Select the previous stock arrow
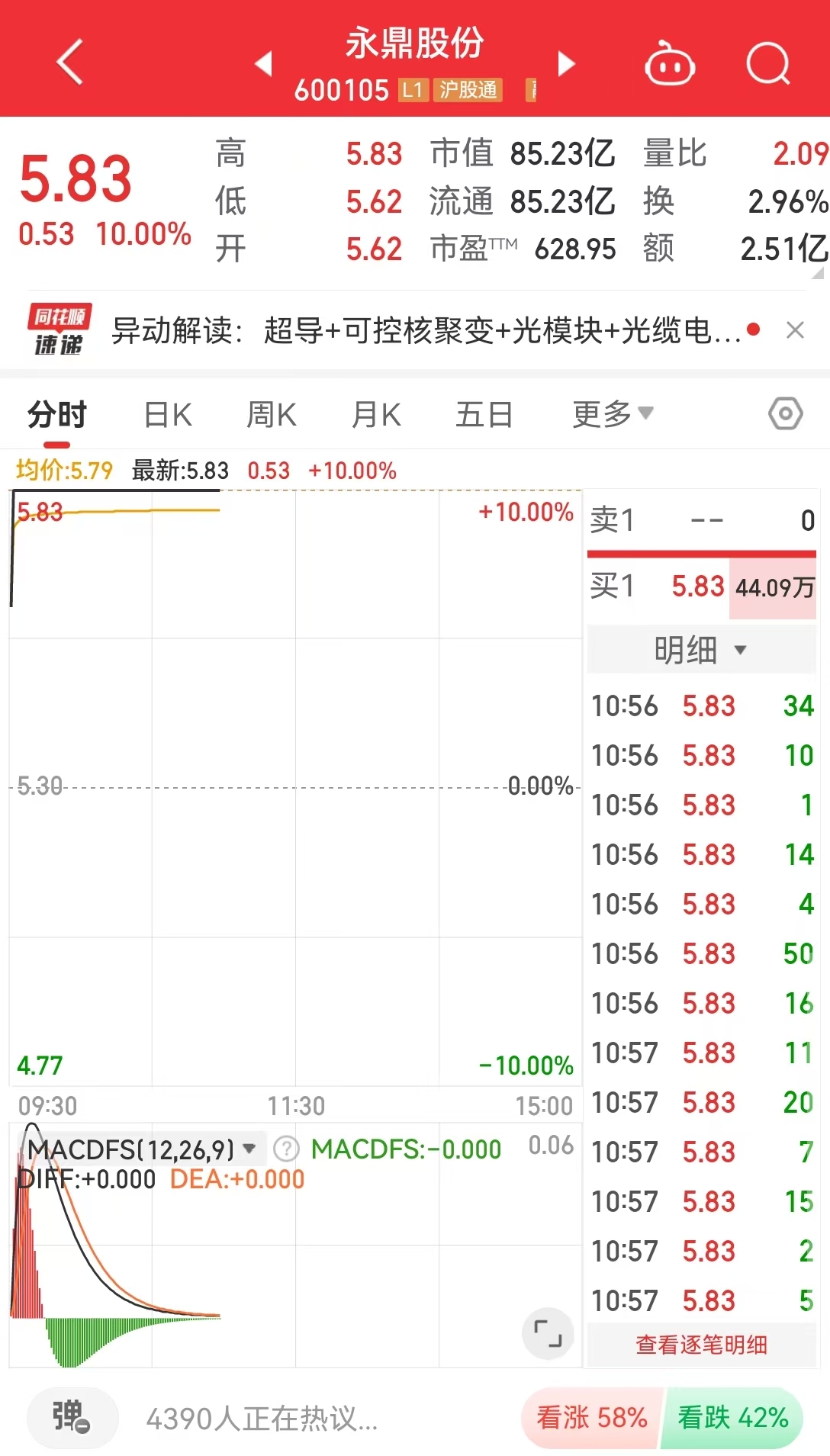Image resolution: width=830 pixels, height=1456 pixels. click(x=263, y=64)
